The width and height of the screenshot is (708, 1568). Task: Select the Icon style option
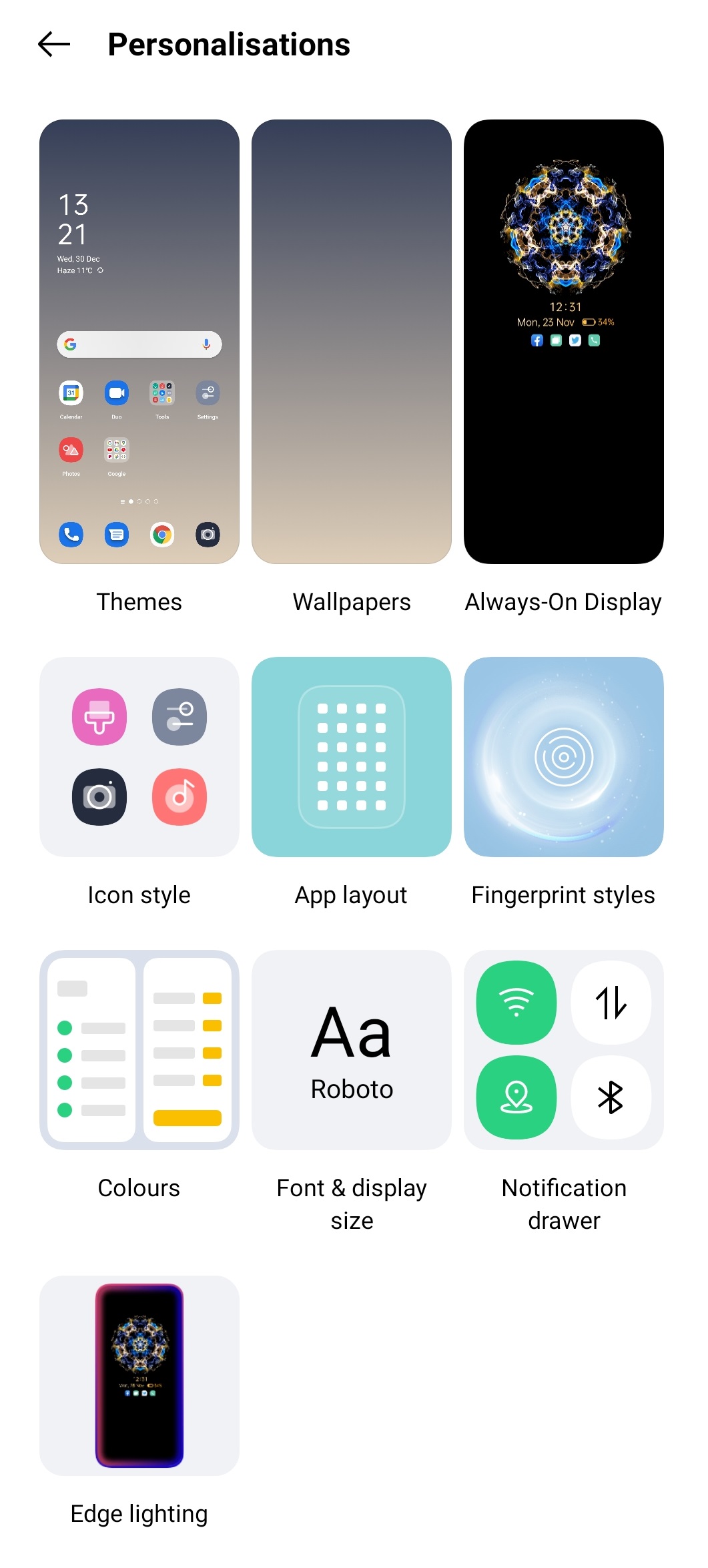(139, 757)
